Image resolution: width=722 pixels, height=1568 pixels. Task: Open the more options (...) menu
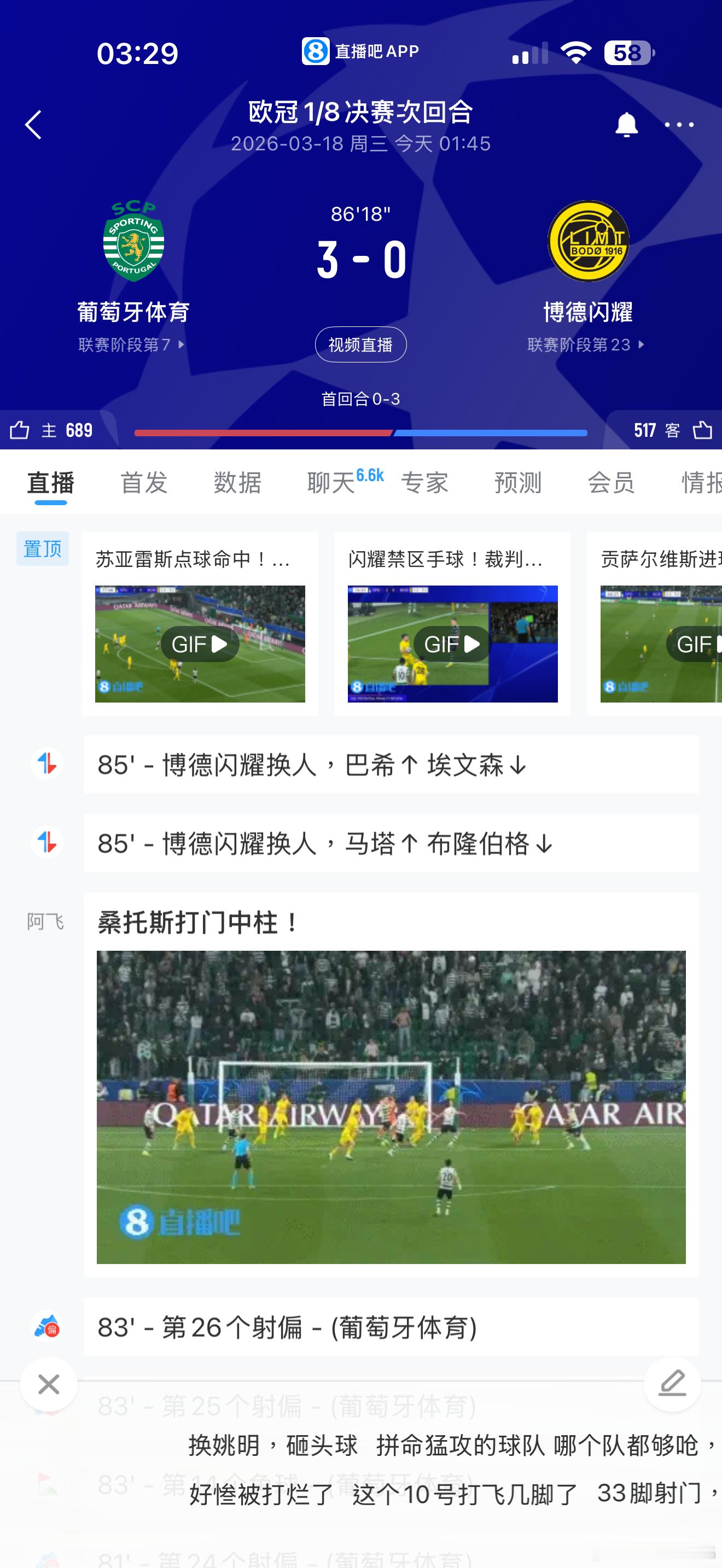(x=680, y=124)
